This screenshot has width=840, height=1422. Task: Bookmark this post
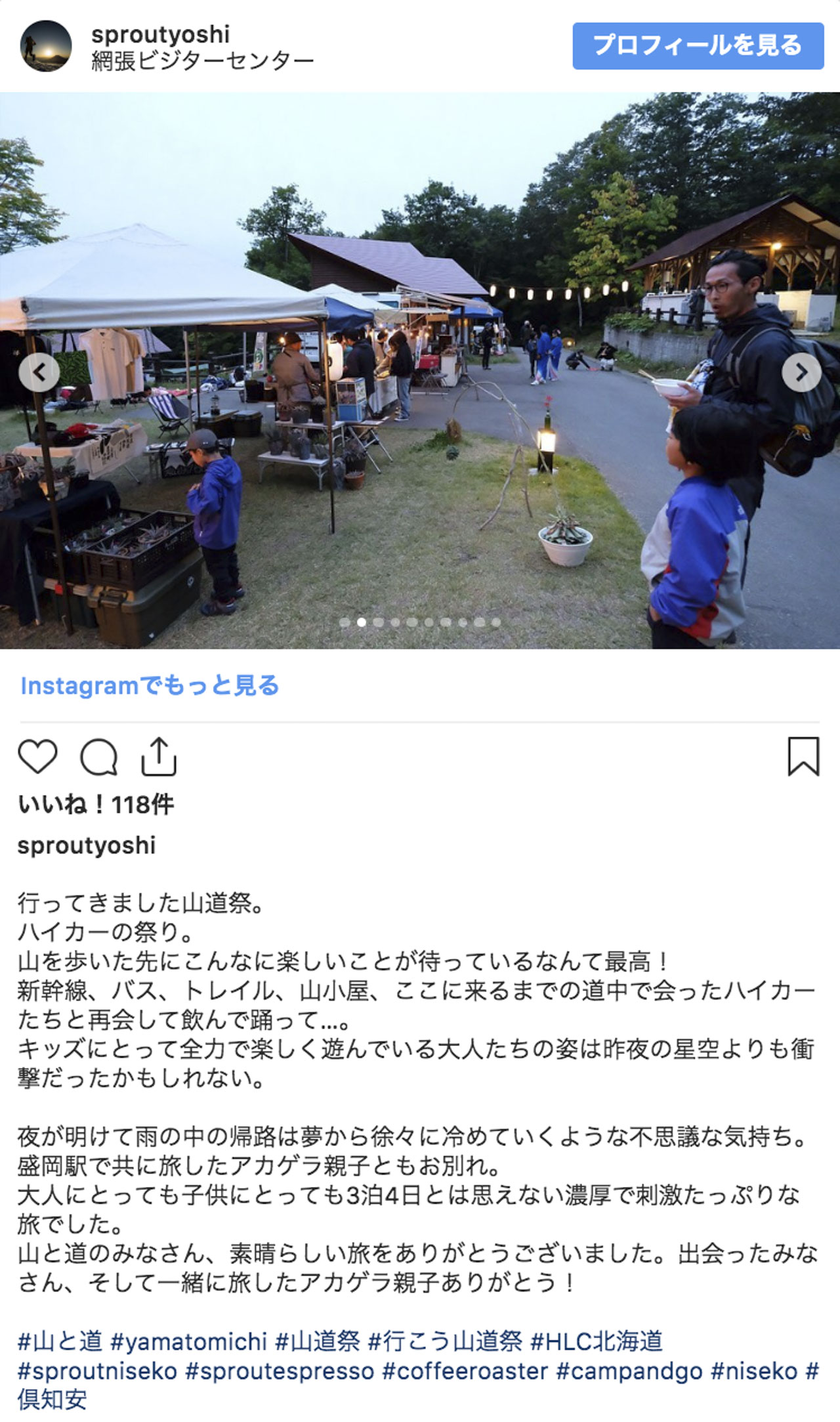click(x=803, y=756)
